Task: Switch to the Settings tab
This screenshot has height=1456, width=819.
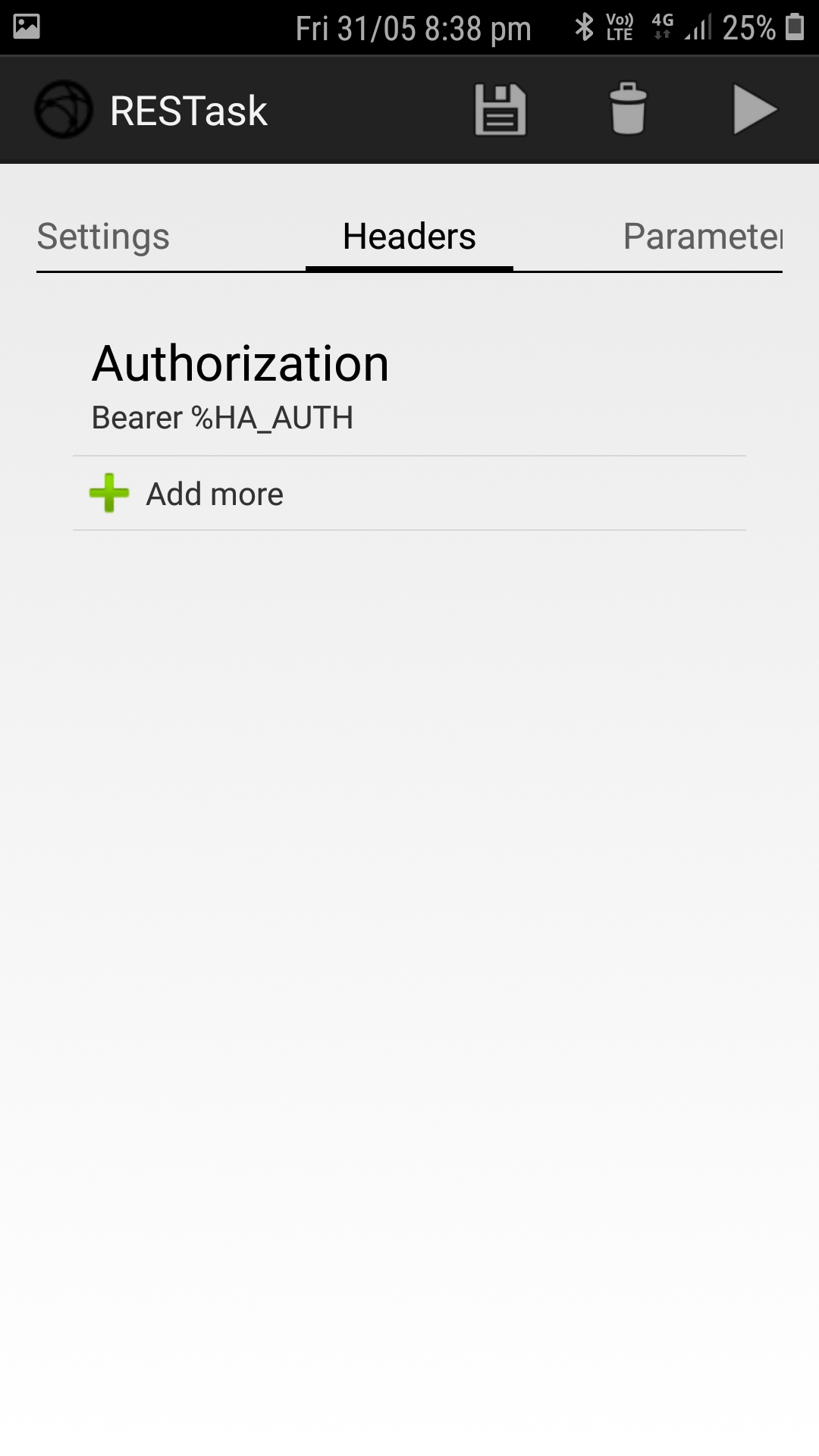Action: 103,237
